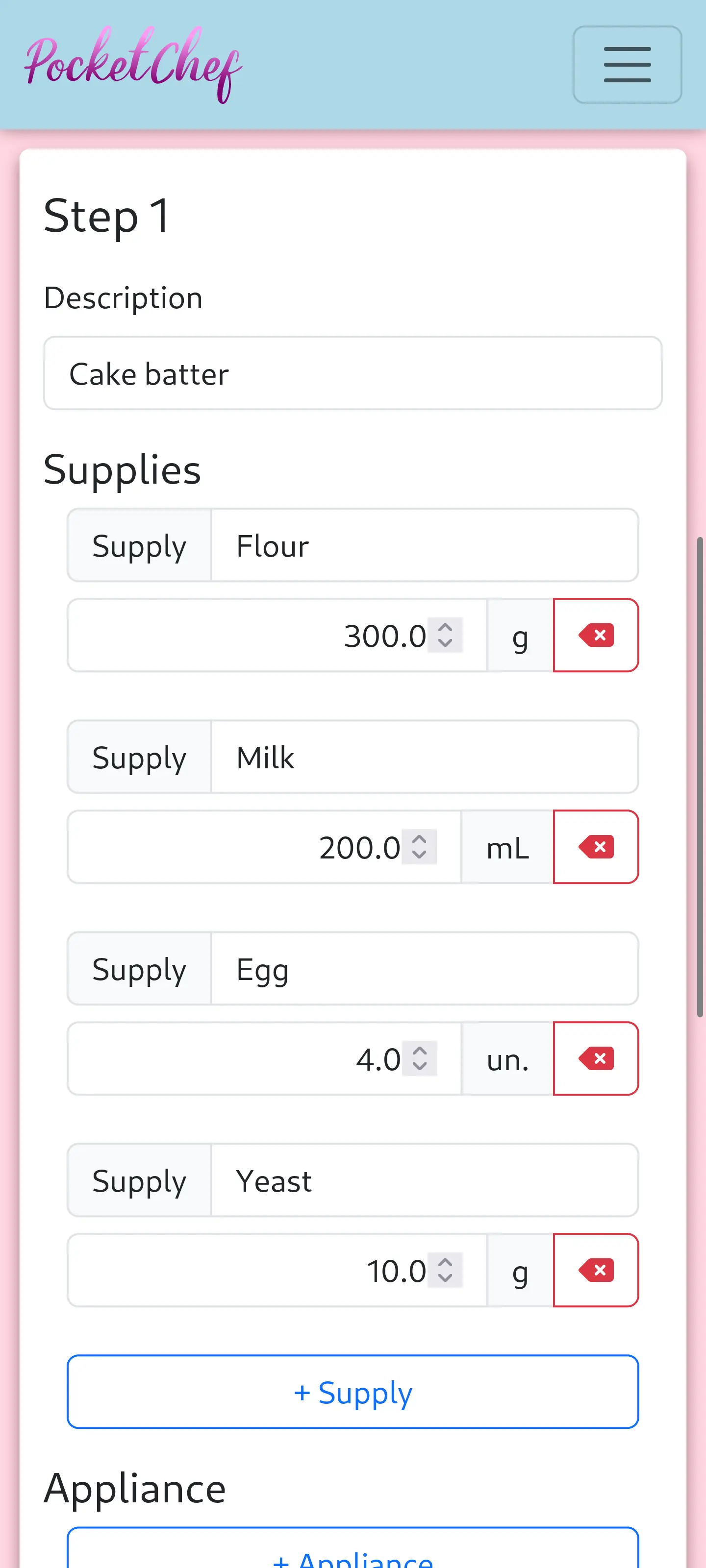Select the 200.0 mL Milk quantity field
Image resolution: width=706 pixels, height=1568 pixels.
pyautogui.click(x=262, y=847)
